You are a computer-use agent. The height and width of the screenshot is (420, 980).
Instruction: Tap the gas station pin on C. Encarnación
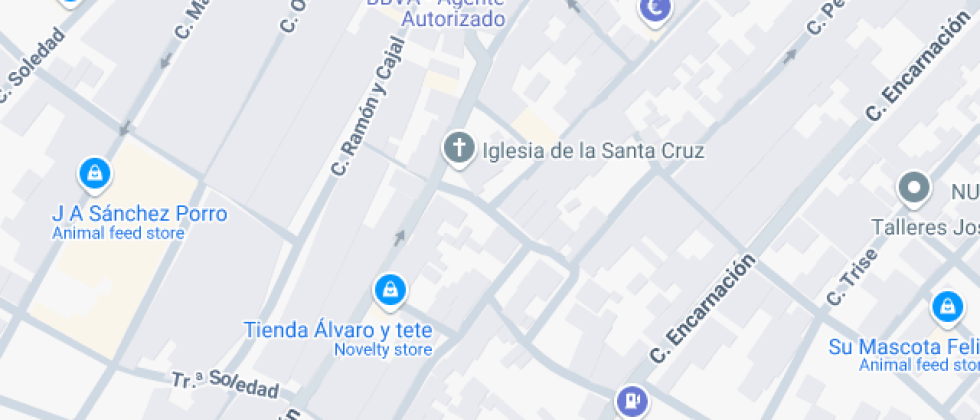[632, 402]
